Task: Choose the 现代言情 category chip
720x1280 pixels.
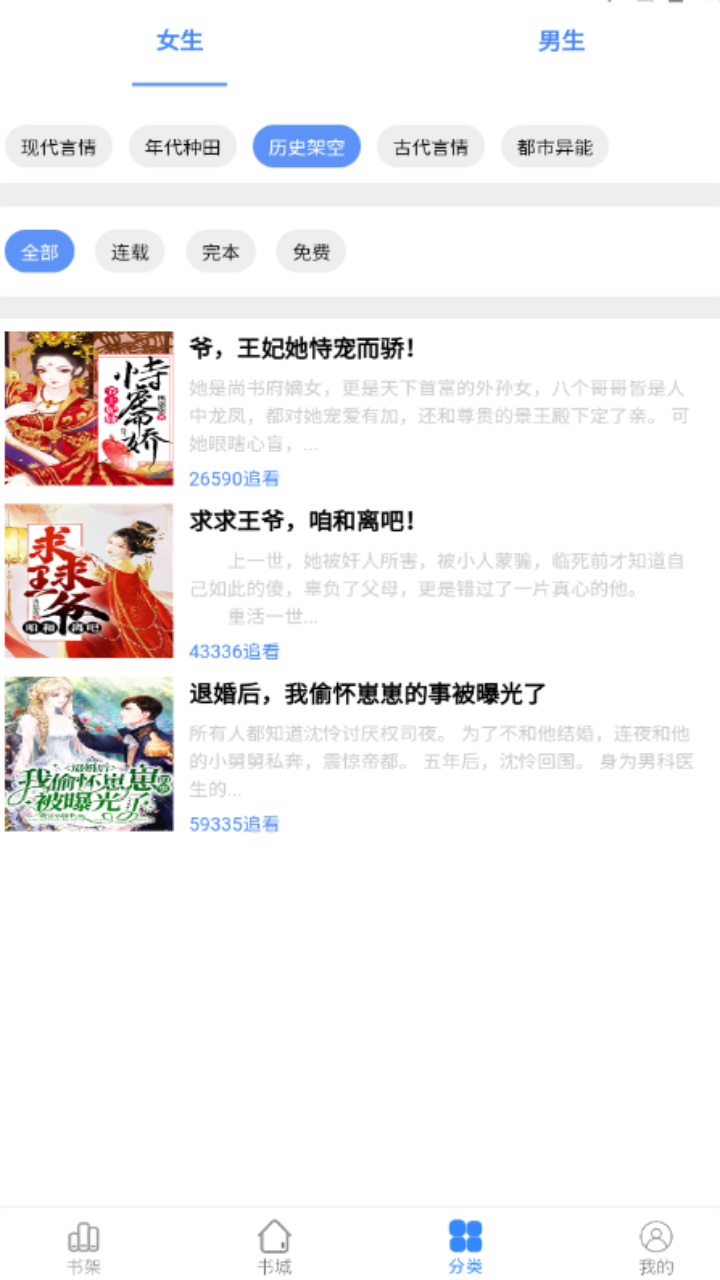Action: point(57,147)
